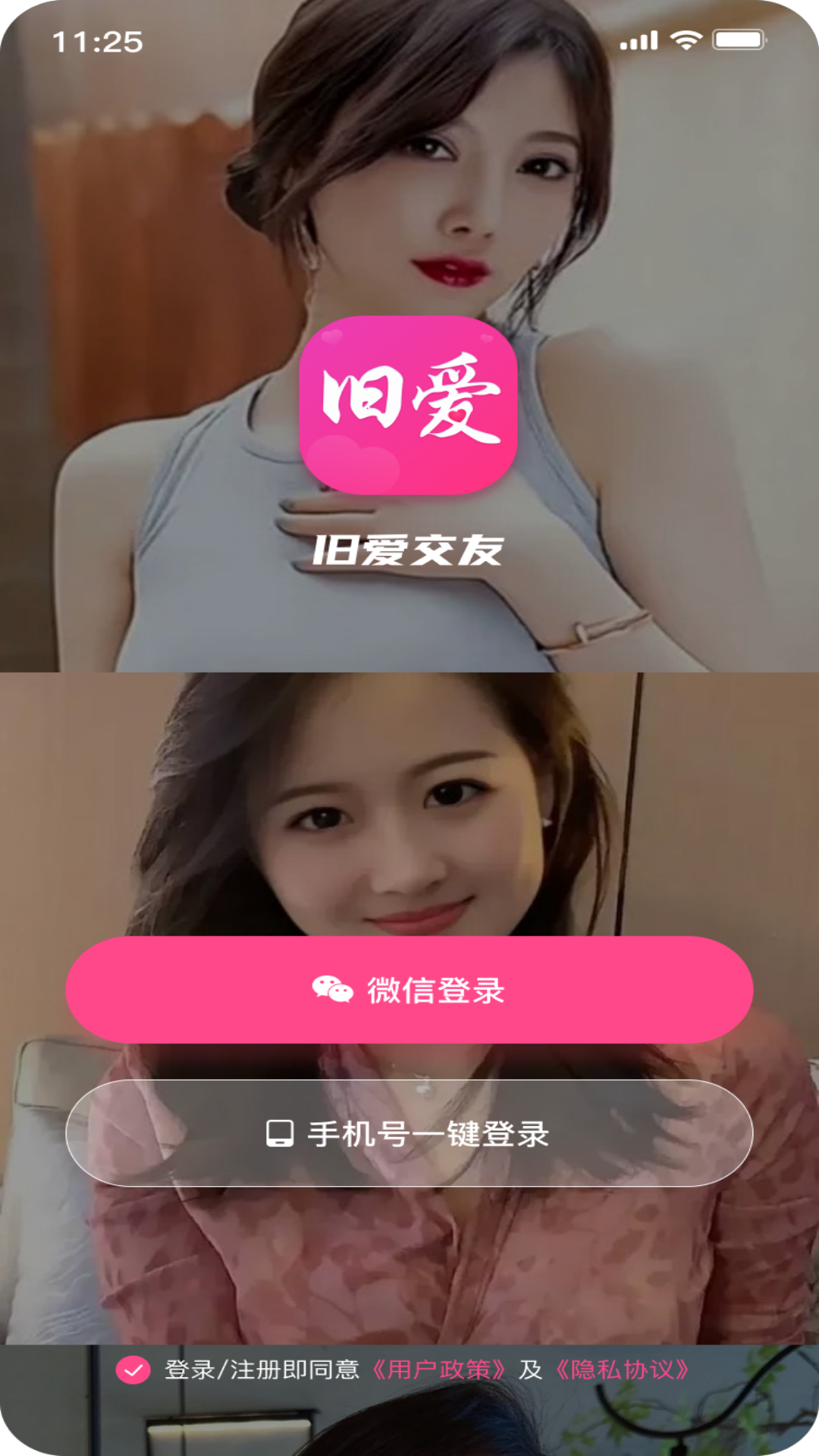819x1456 pixels.
Task: Open the 《隐私协议》 link
Action: pos(622,1370)
